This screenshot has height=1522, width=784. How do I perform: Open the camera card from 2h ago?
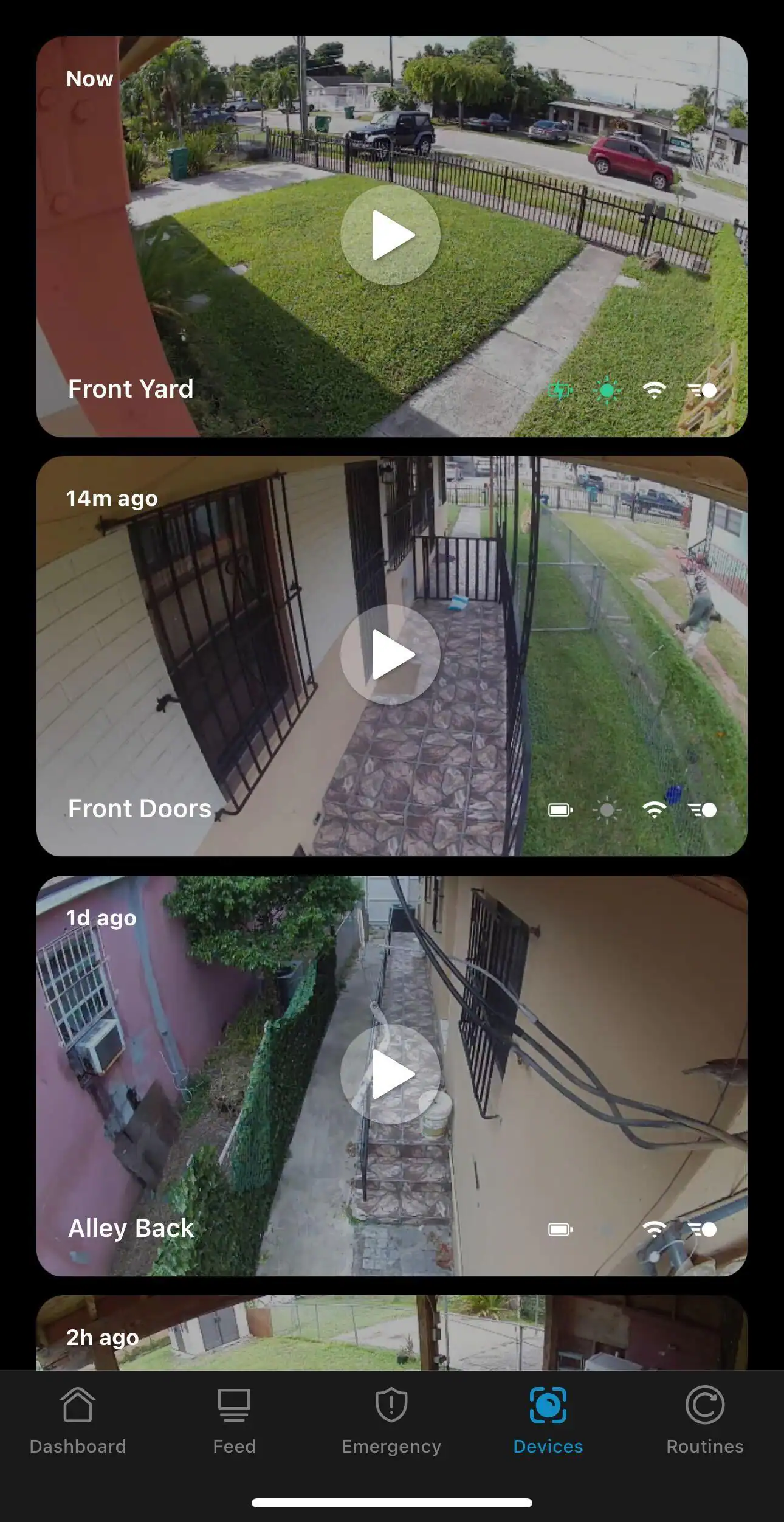tap(391, 1335)
